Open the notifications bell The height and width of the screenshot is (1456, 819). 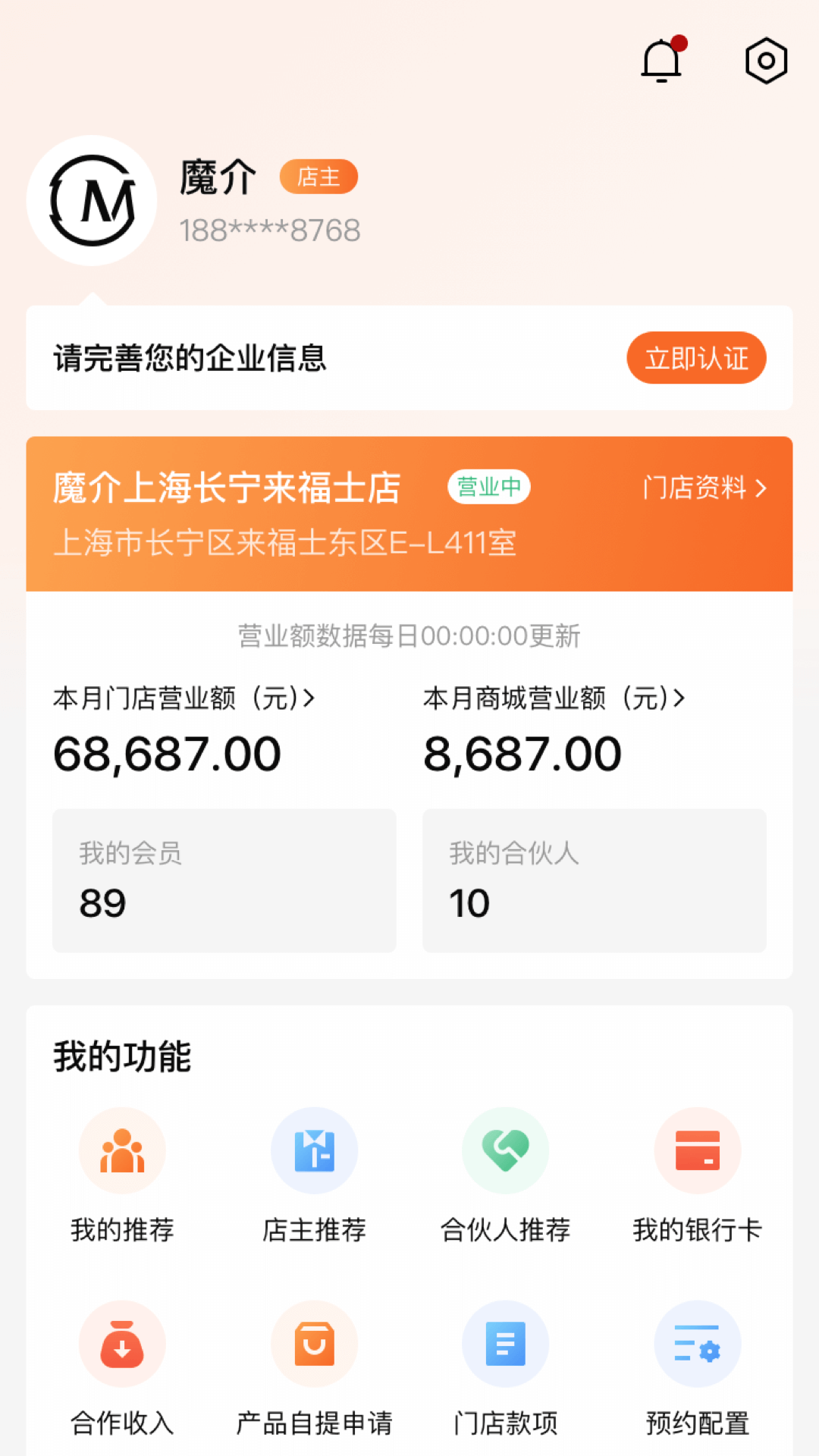click(x=663, y=60)
